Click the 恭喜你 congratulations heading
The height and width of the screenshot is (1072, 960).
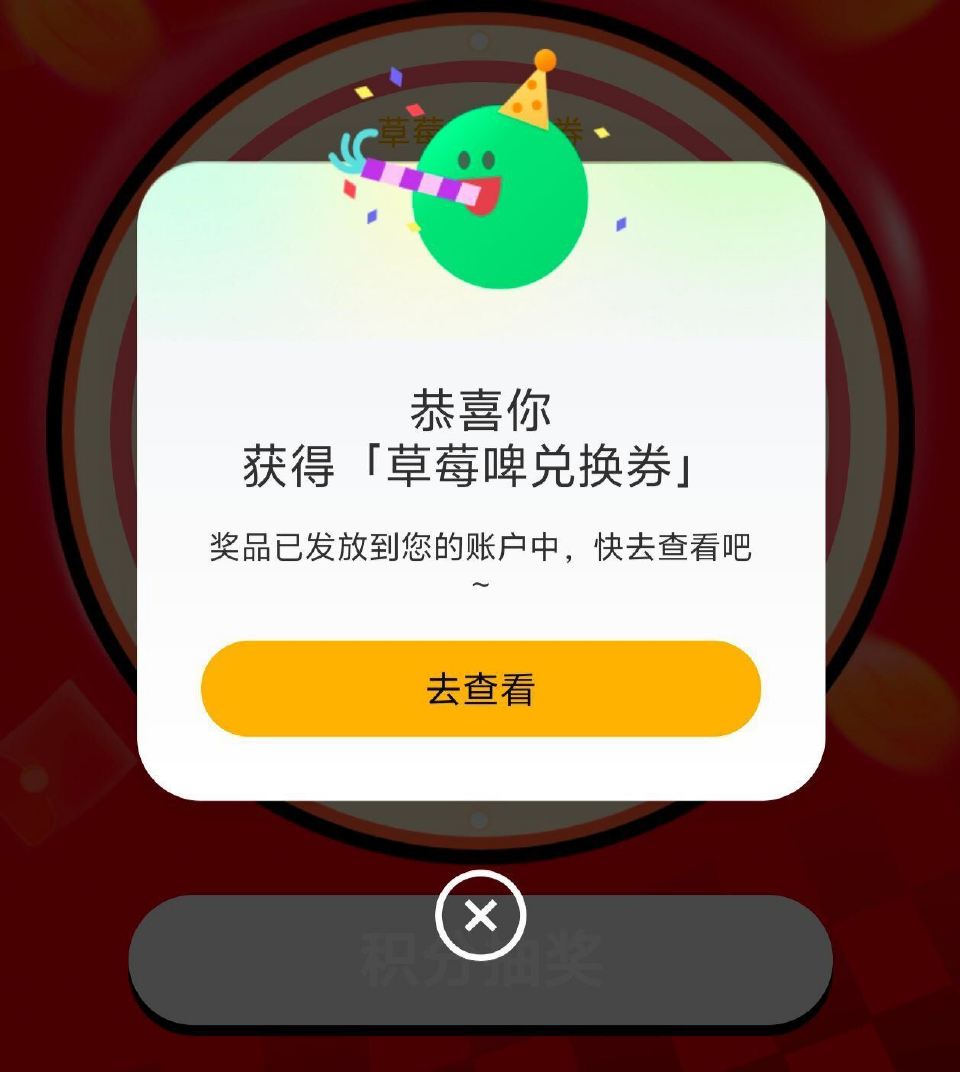click(x=480, y=408)
